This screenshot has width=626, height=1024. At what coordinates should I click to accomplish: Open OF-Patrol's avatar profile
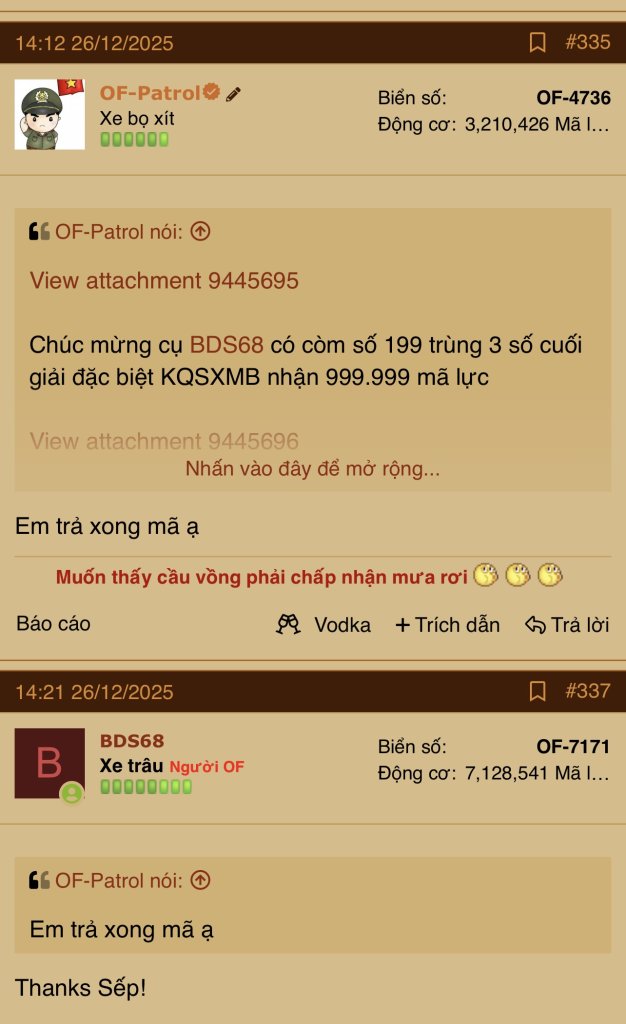49,114
